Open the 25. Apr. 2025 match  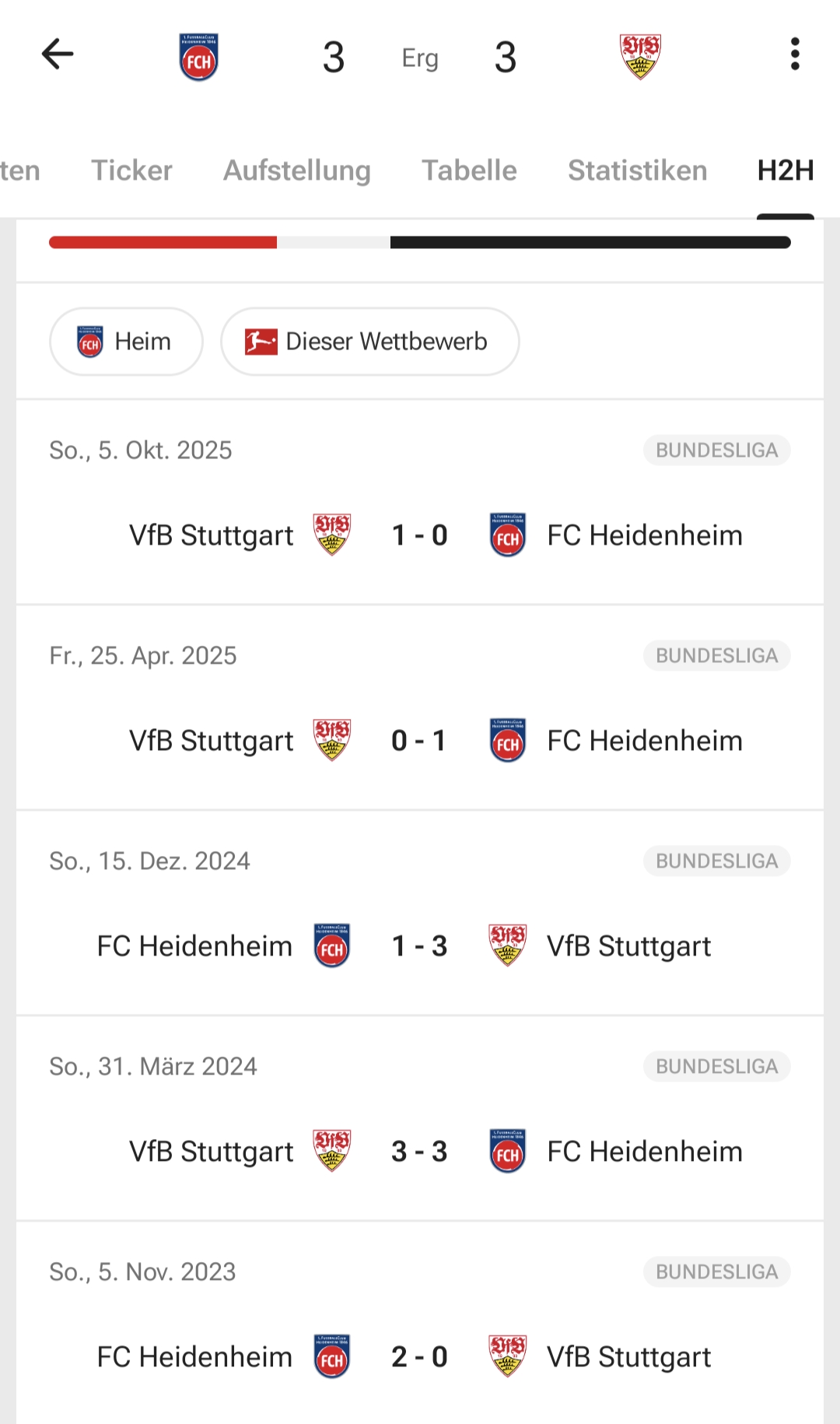(x=420, y=741)
